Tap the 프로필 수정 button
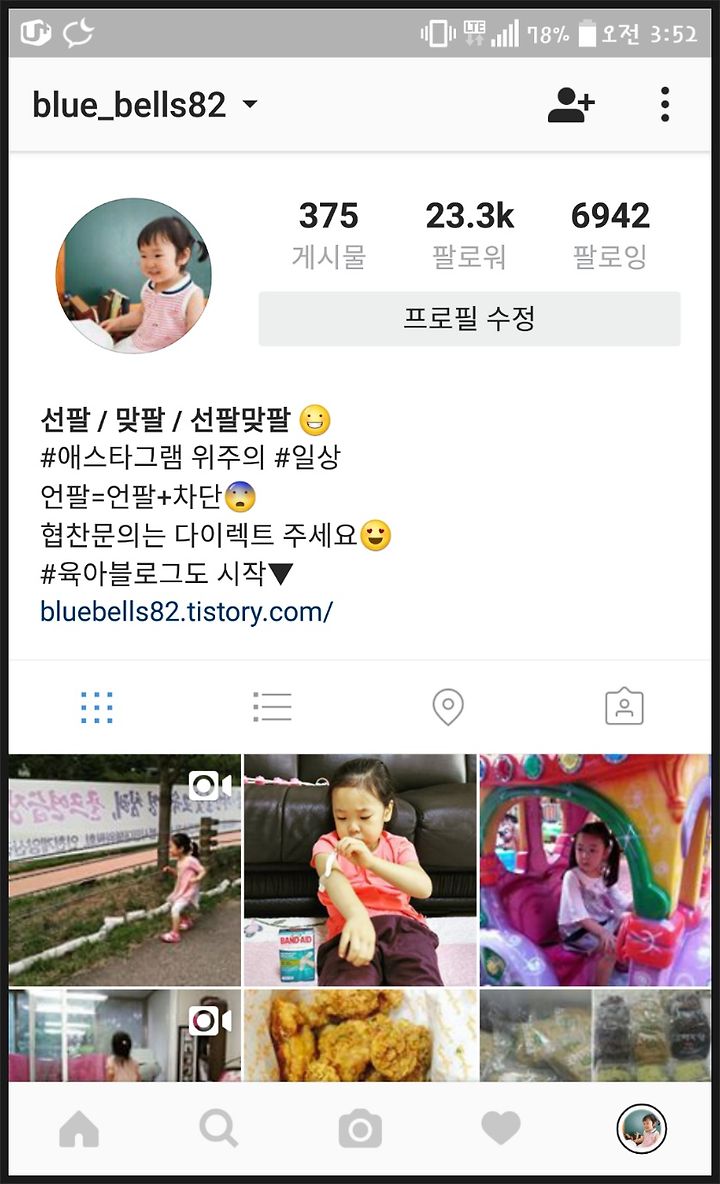Screen dimensions: 720x1184 point(469,319)
